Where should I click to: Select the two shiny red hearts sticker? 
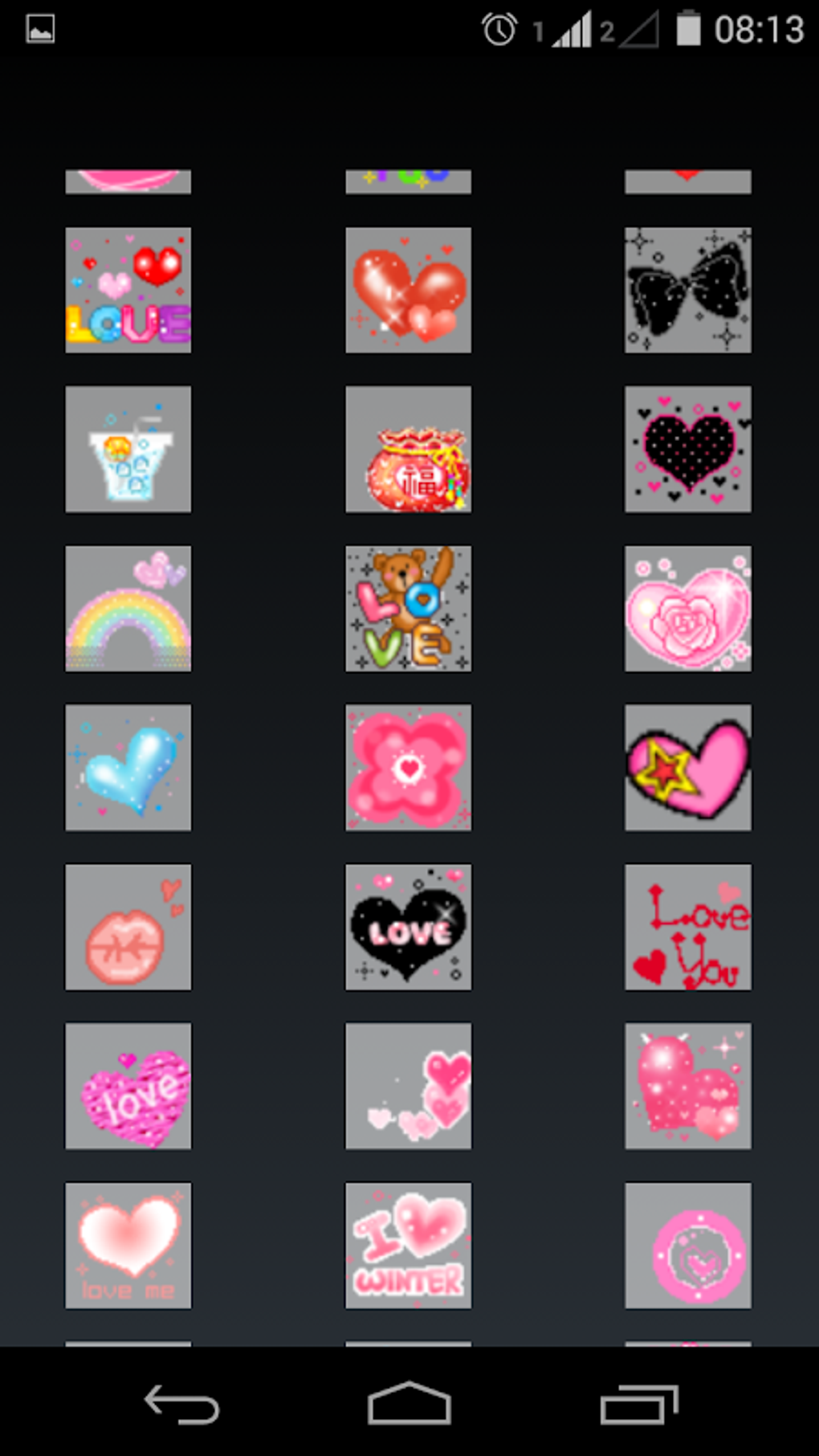(x=409, y=290)
